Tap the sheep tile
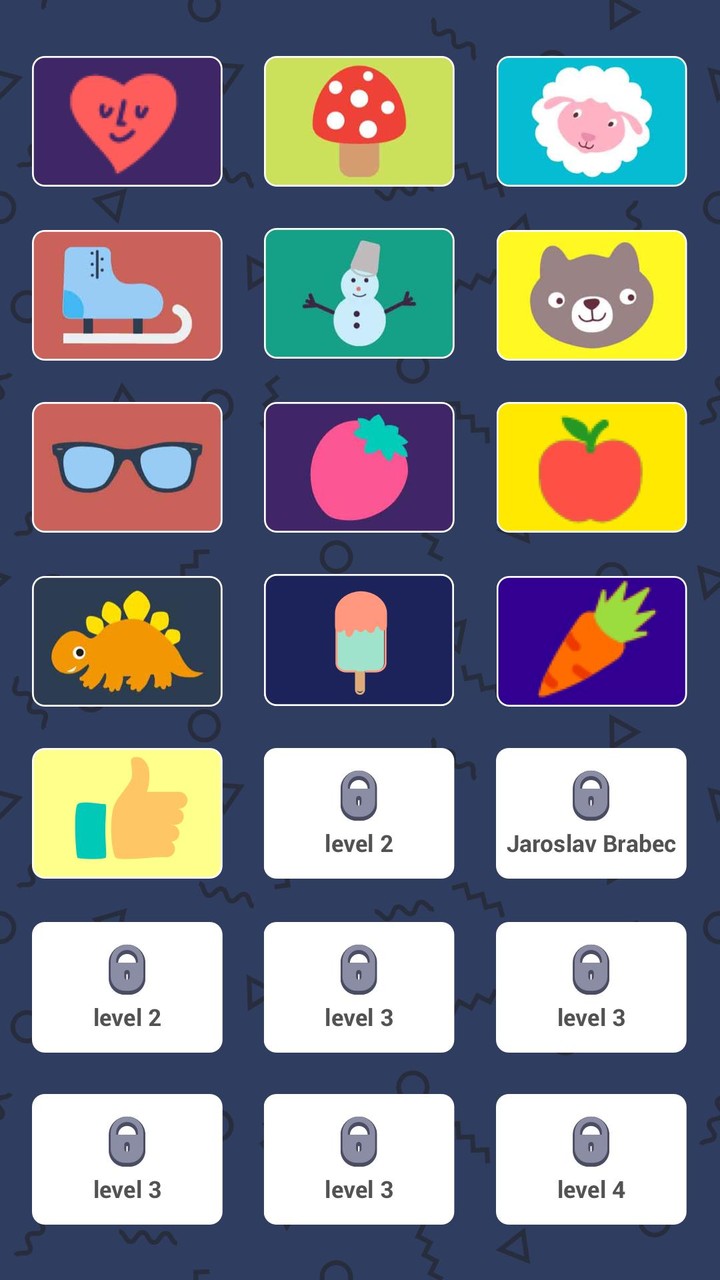This screenshot has width=720, height=1280. pos(591,121)
